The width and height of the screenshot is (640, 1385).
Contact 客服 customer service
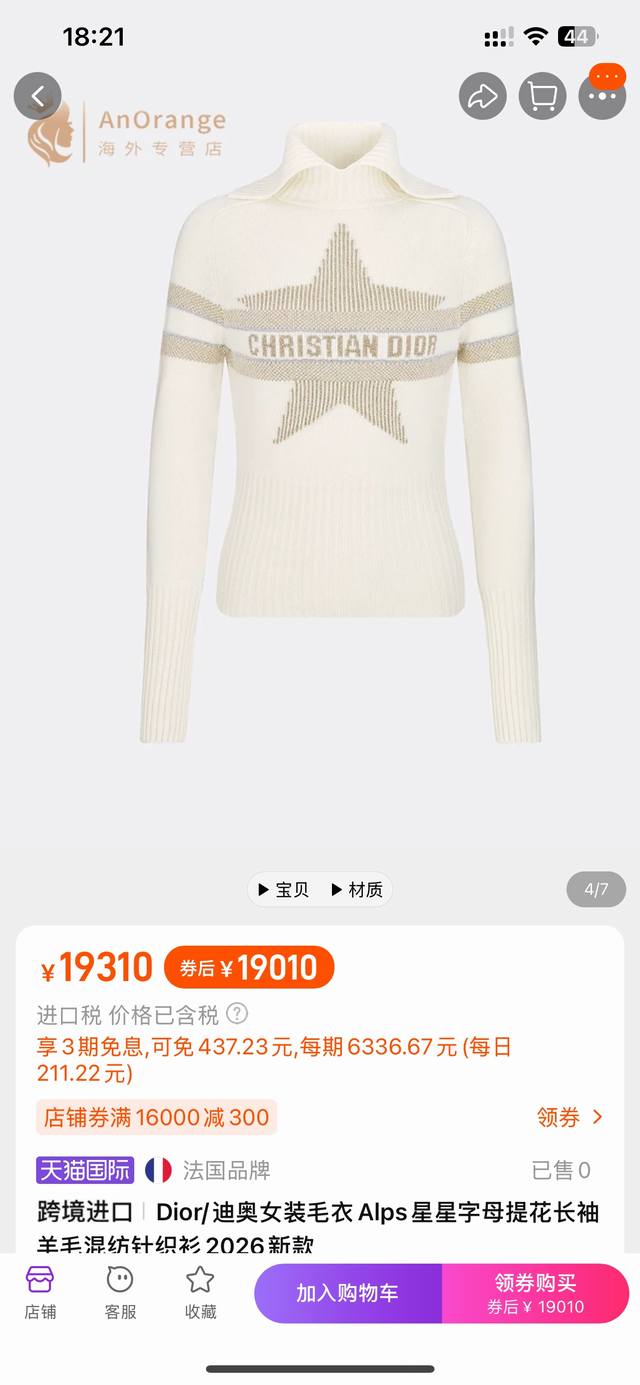coord(120,1292)
